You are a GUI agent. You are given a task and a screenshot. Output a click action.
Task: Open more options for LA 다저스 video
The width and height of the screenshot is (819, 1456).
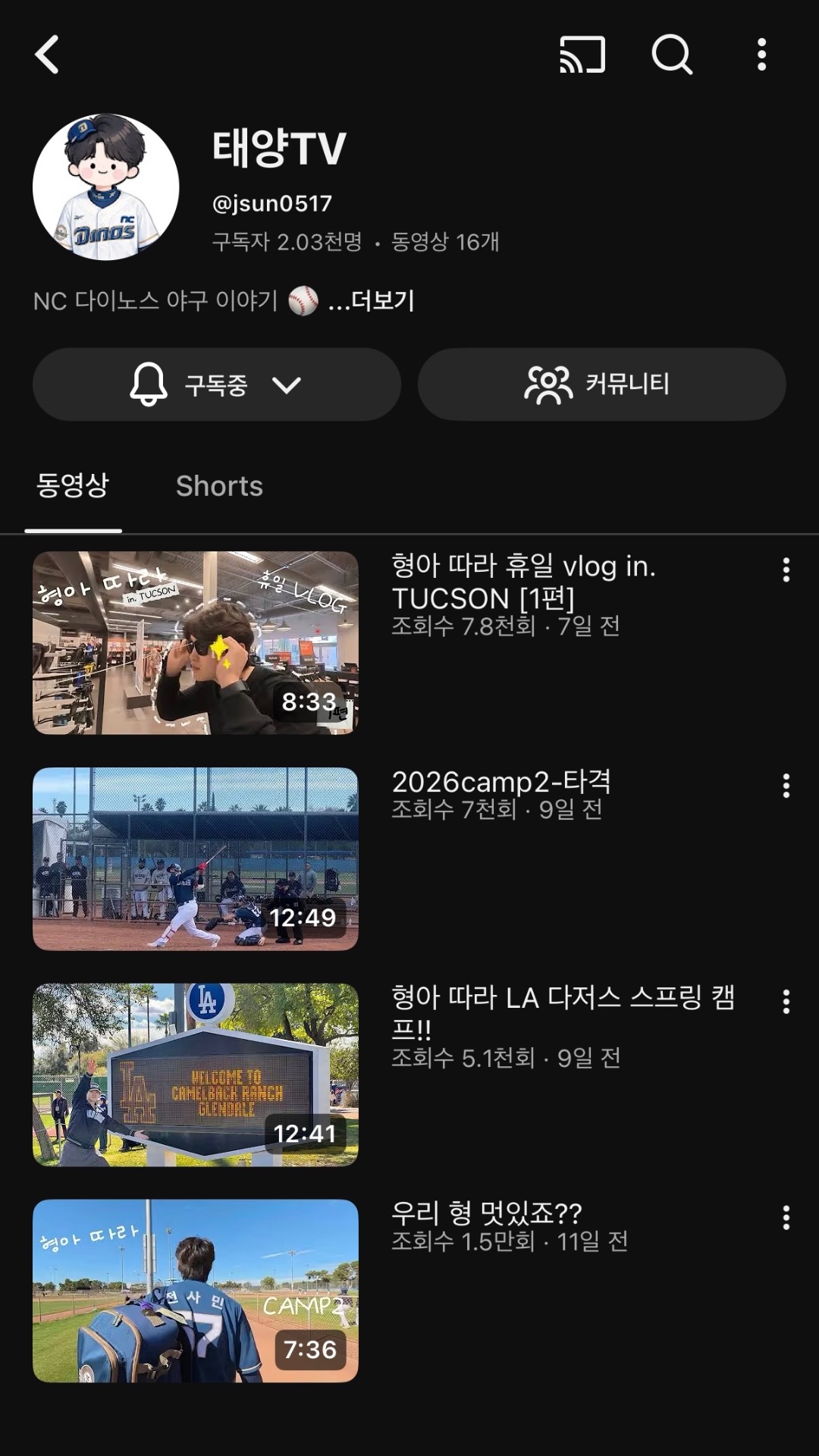click(x=786, y=1002)
